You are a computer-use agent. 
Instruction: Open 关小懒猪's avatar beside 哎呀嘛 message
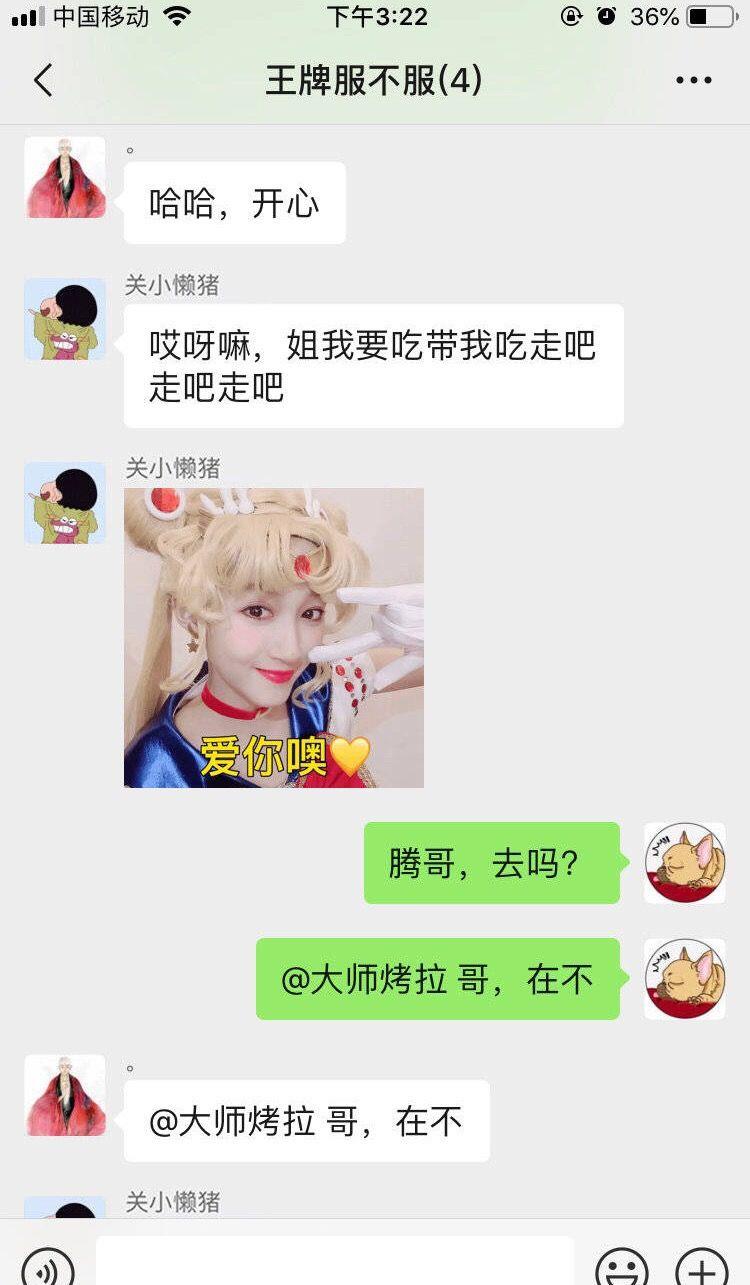65,319
